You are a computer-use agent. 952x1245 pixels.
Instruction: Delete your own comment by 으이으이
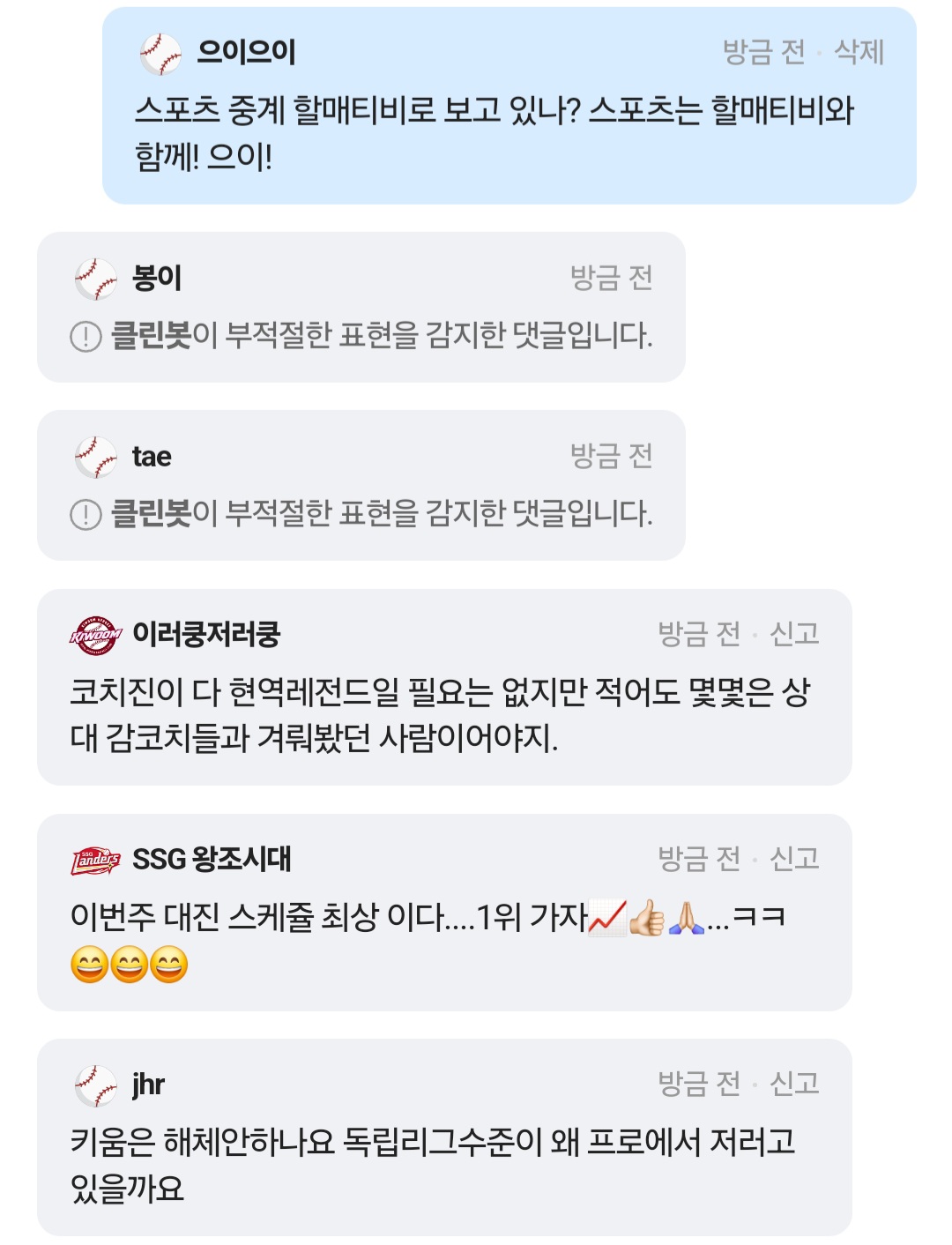(859, 52)
